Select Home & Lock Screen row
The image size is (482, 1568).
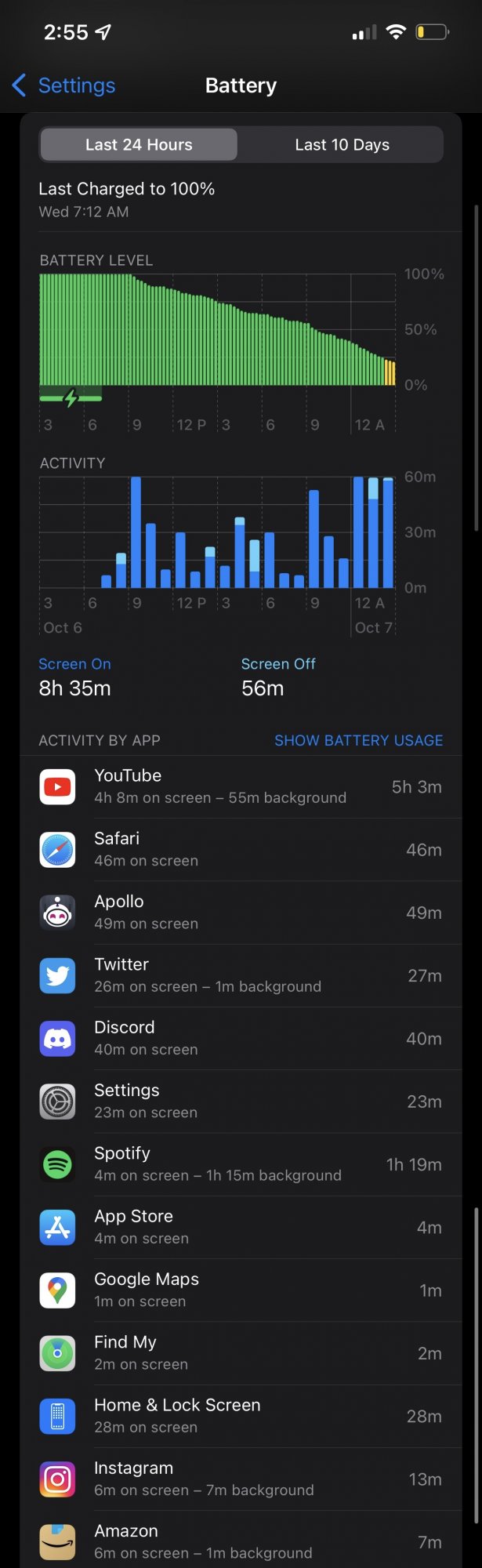tap(240, 1416)
